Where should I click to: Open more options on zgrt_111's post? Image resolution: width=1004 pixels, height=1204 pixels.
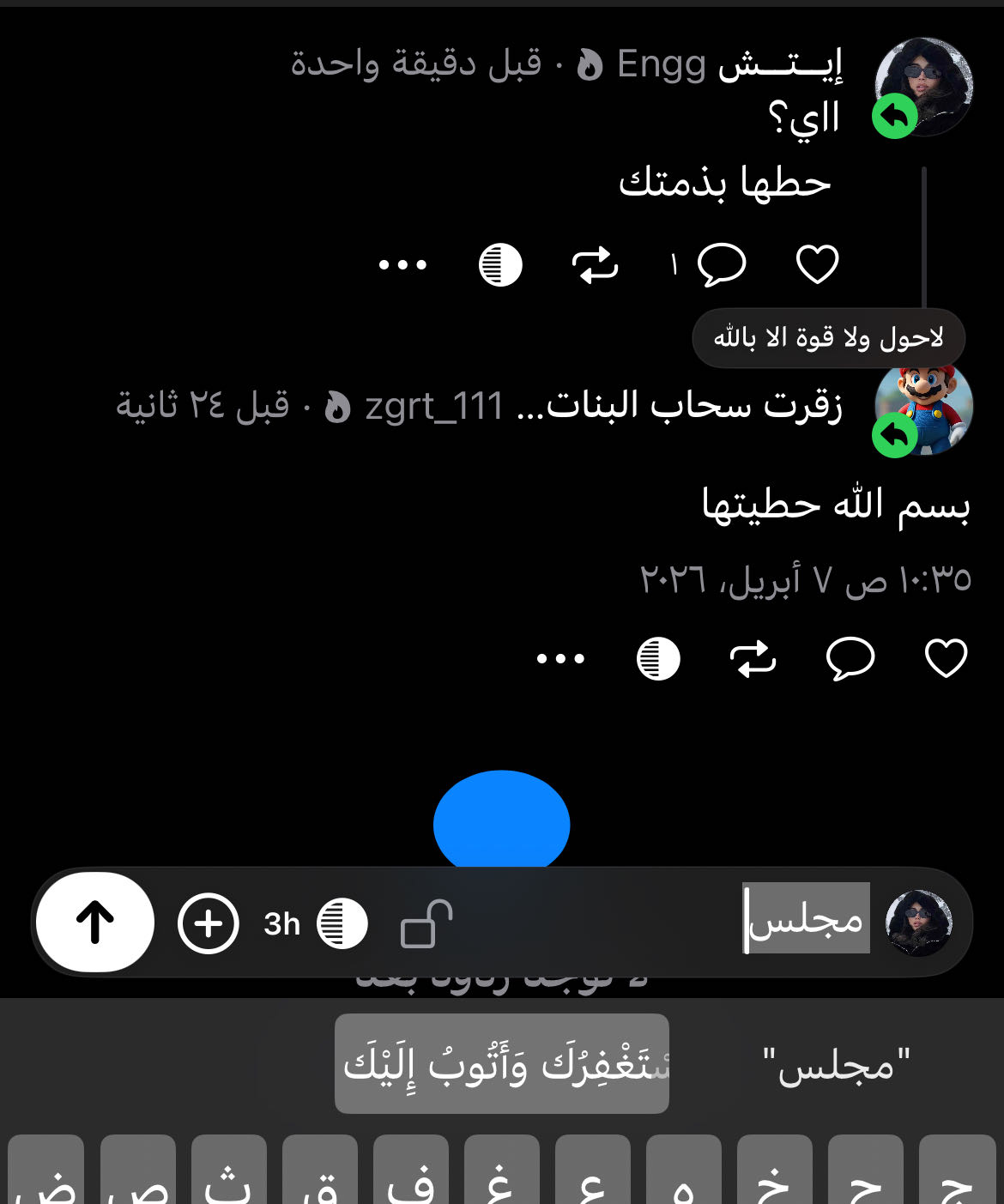tap(561, 659)
